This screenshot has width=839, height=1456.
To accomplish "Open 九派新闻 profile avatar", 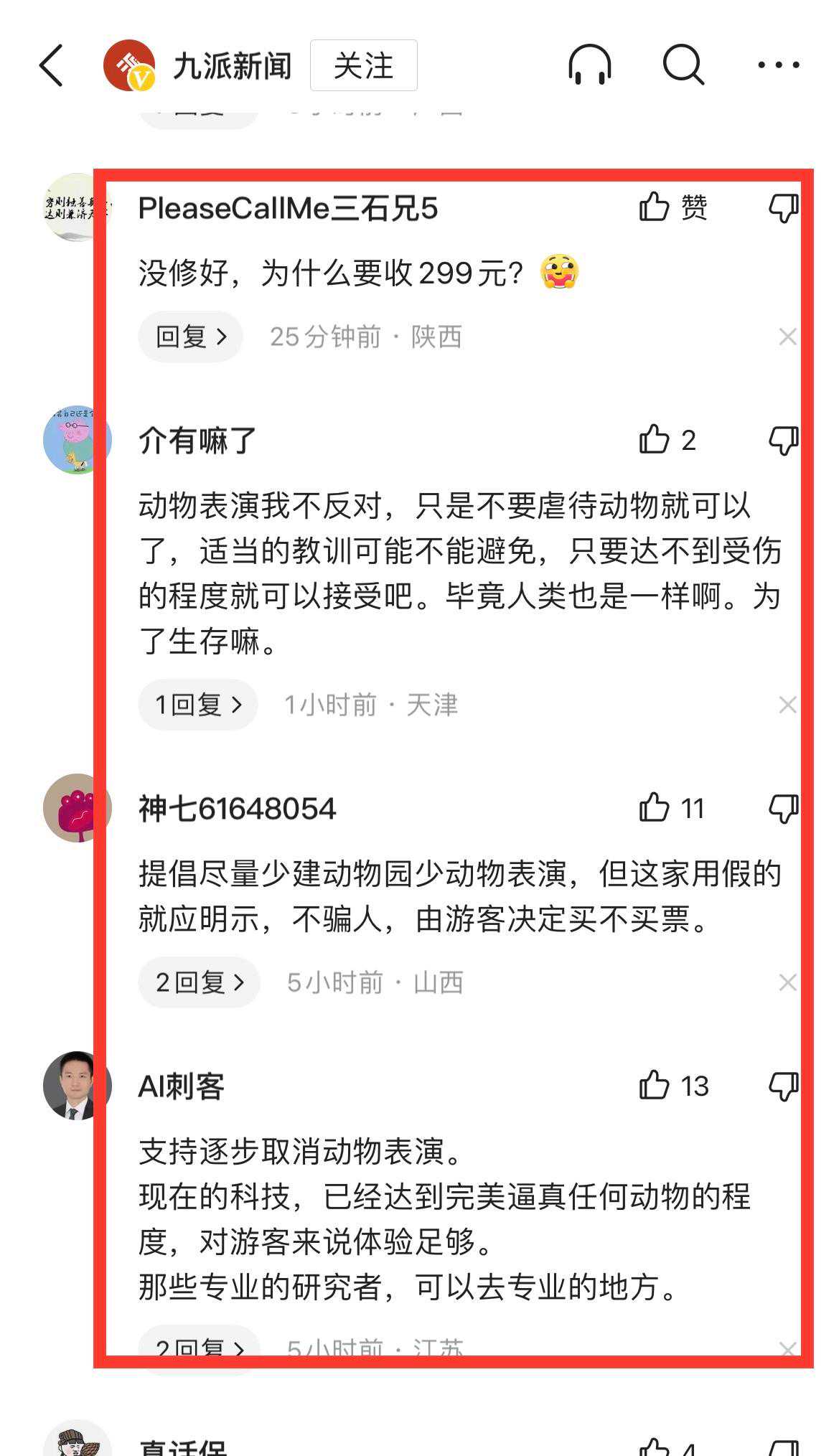I will click(x=130, y=65).
